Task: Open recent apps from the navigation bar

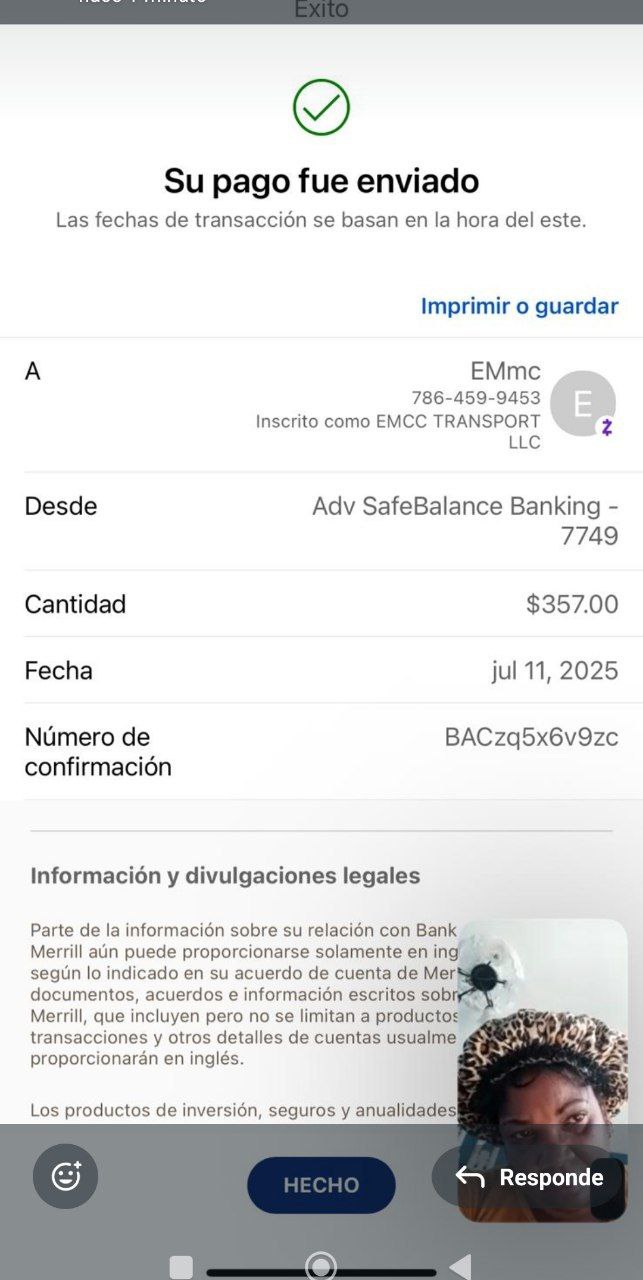Action: [181, 1267]
